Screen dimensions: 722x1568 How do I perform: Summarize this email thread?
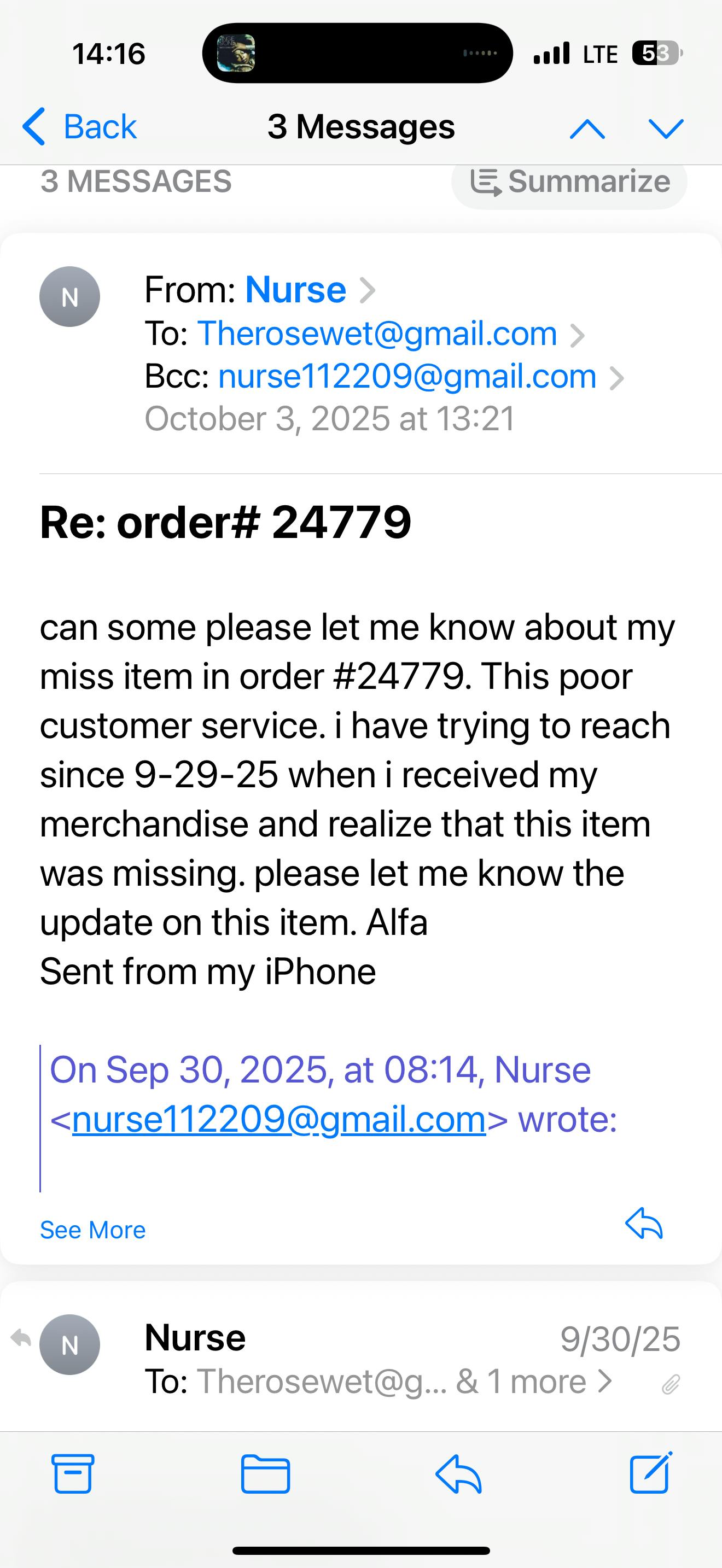click(x=569, y=182)
